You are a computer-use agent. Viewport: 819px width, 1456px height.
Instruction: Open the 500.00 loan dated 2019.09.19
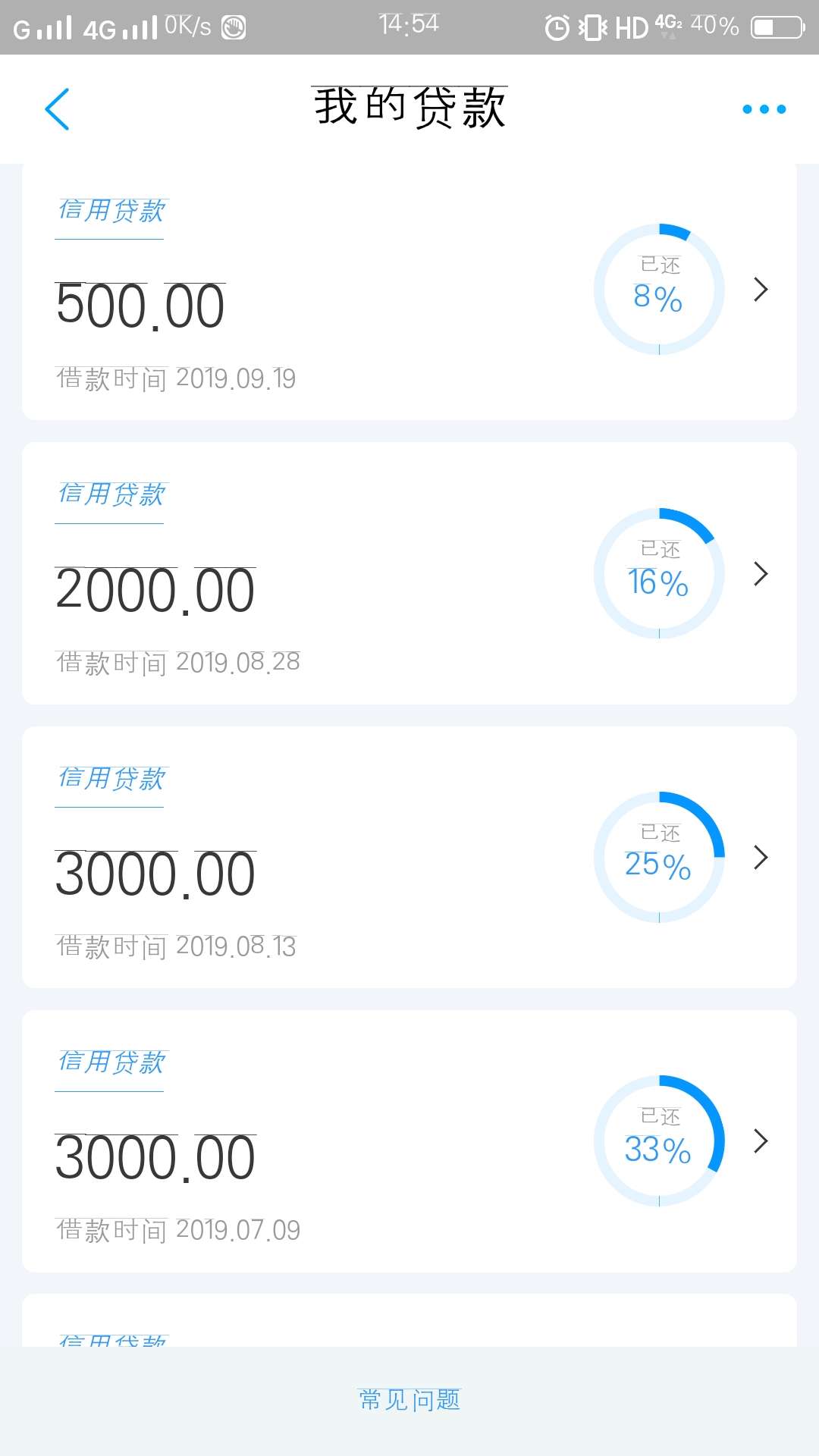pyautogui.click(x=409, y=291)
